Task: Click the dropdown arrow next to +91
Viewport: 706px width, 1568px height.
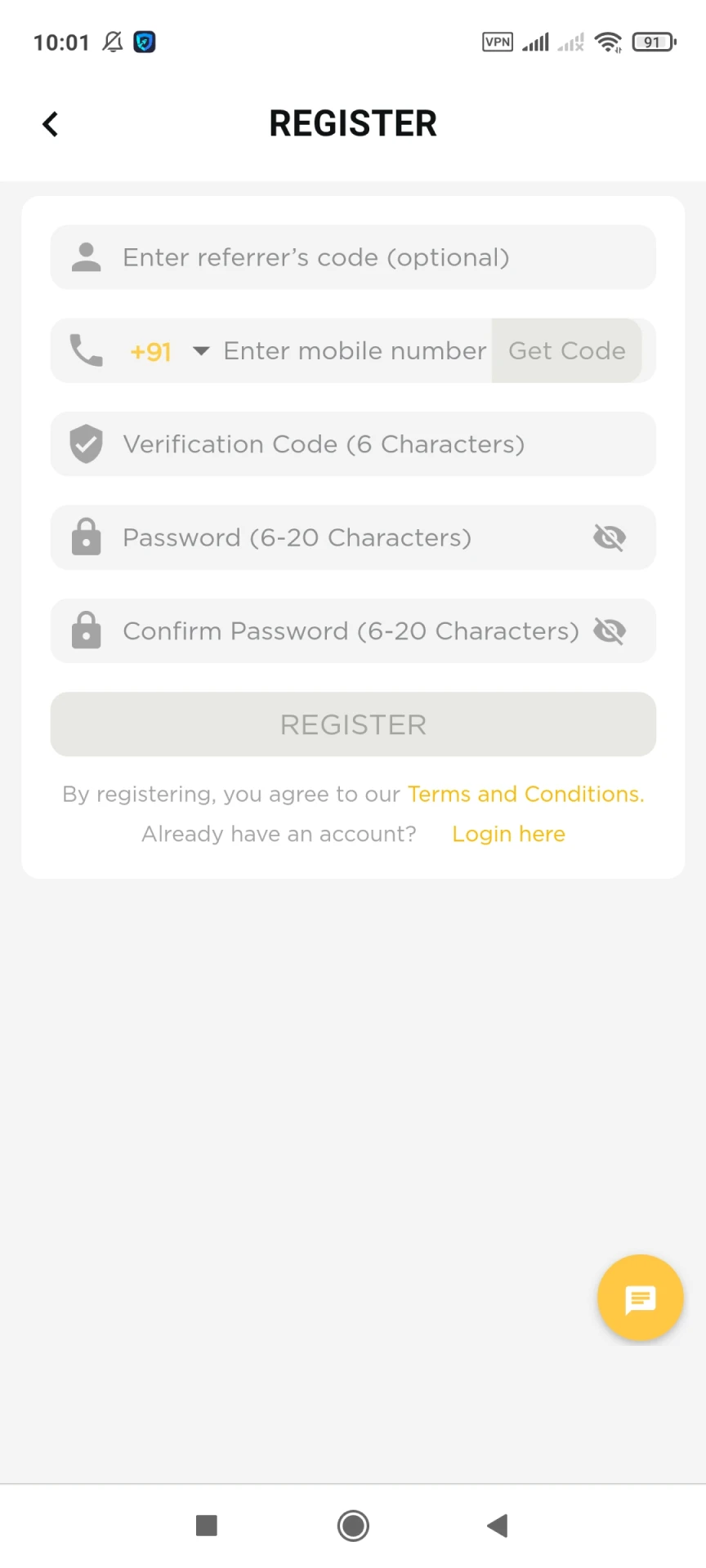Action: point(201,350)
